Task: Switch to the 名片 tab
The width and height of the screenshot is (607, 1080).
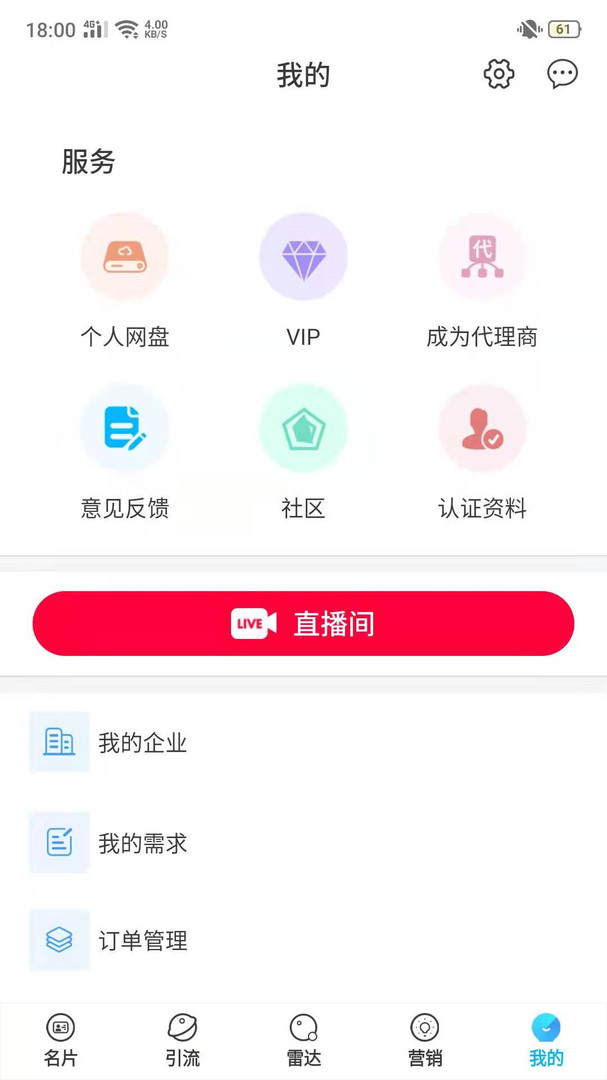Action: click(x=61, y=1040)
